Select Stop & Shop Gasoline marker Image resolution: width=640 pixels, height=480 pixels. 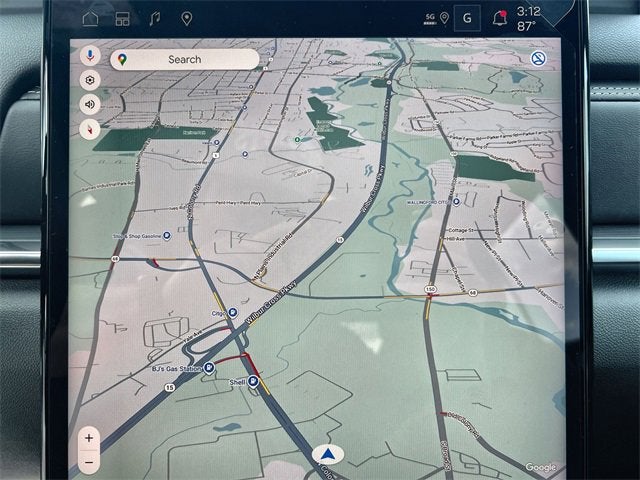(x=166, y=237)
